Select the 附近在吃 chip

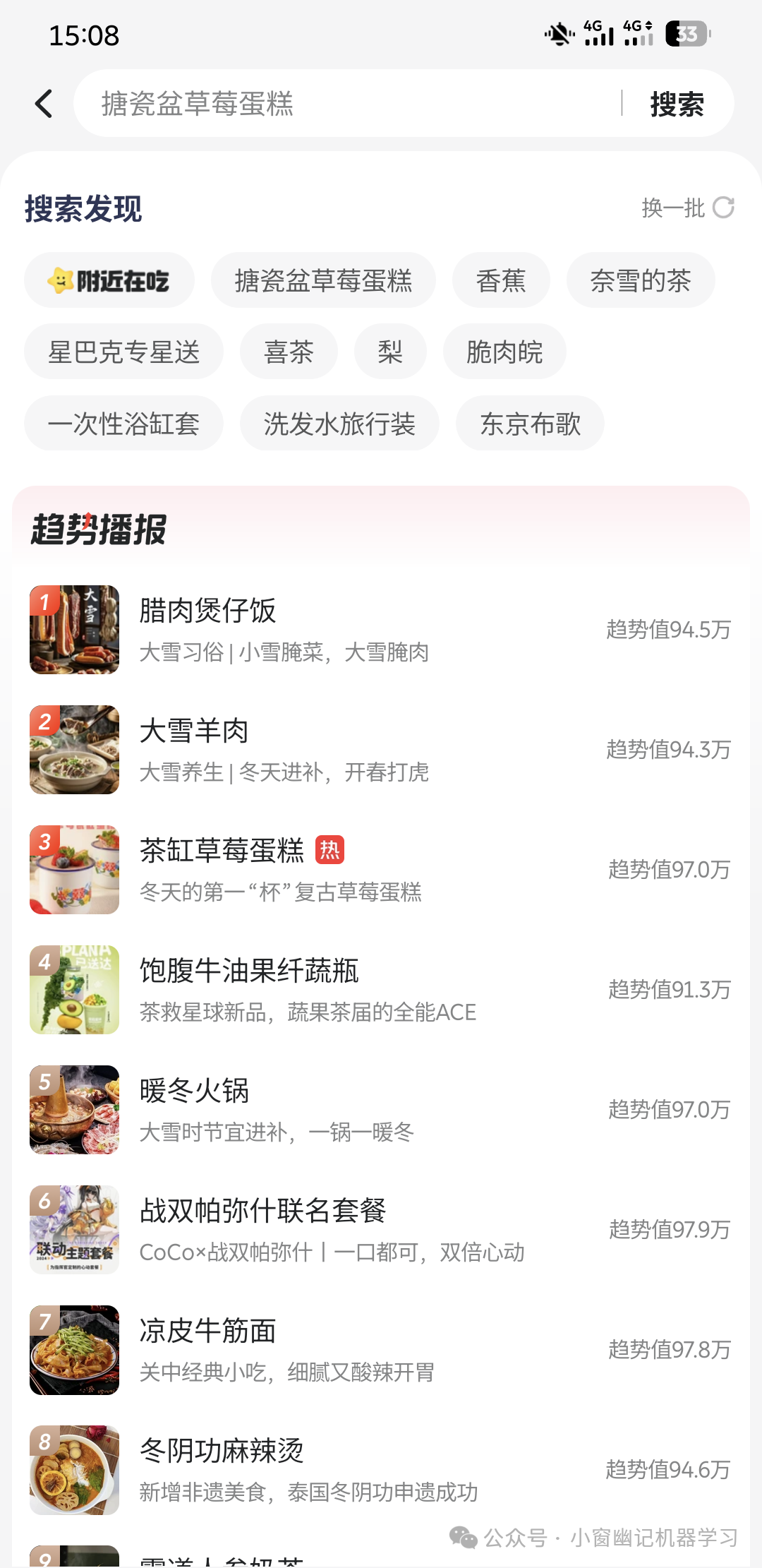pyautogui.click(x=109, y=281)
